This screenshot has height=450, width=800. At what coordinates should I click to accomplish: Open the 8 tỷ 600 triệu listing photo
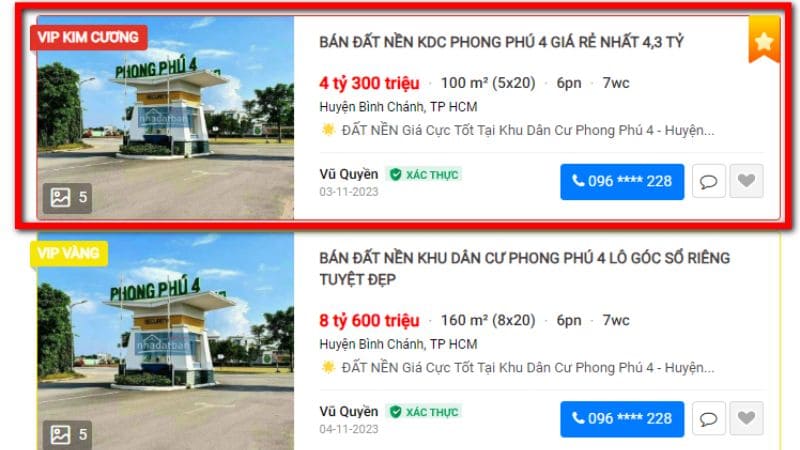click(165, 340)
